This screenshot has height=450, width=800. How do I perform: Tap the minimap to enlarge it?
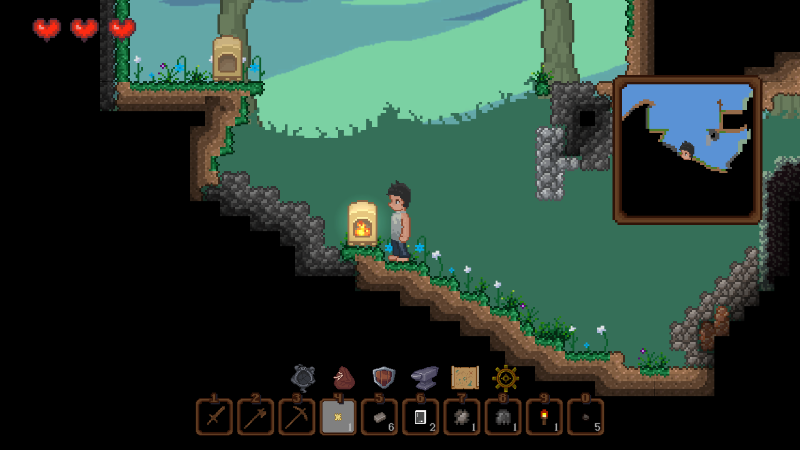coord(687,150)
